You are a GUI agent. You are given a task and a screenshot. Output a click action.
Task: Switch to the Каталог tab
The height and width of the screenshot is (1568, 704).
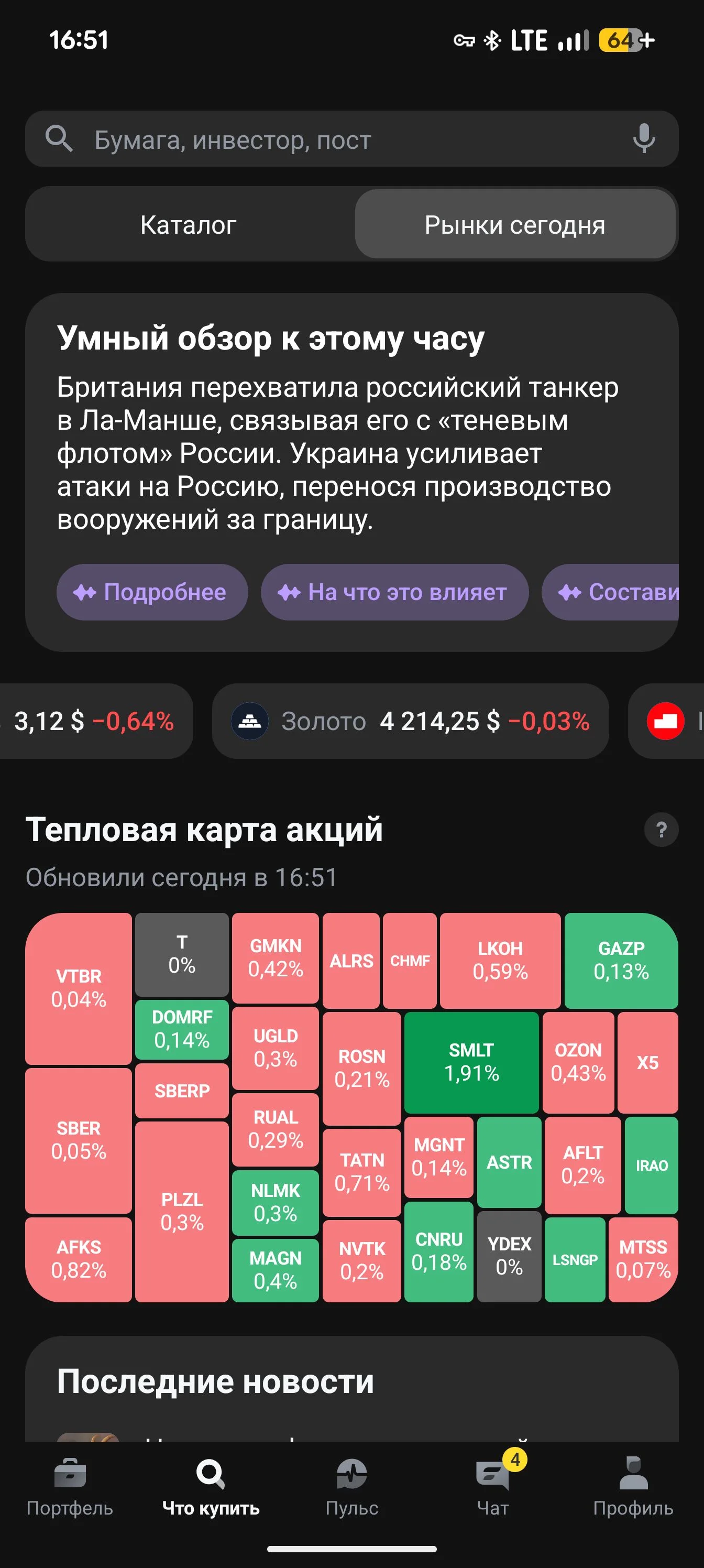(x=189, y=225)
